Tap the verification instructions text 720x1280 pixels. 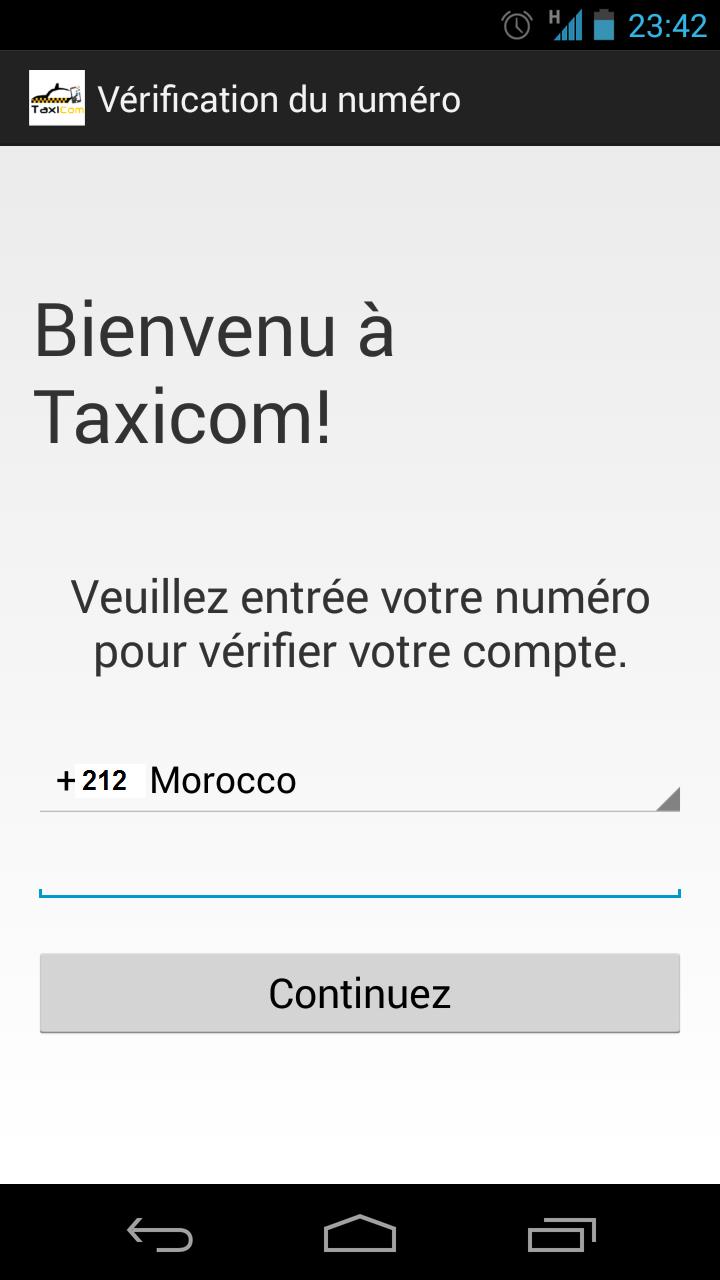coord(358,623)
